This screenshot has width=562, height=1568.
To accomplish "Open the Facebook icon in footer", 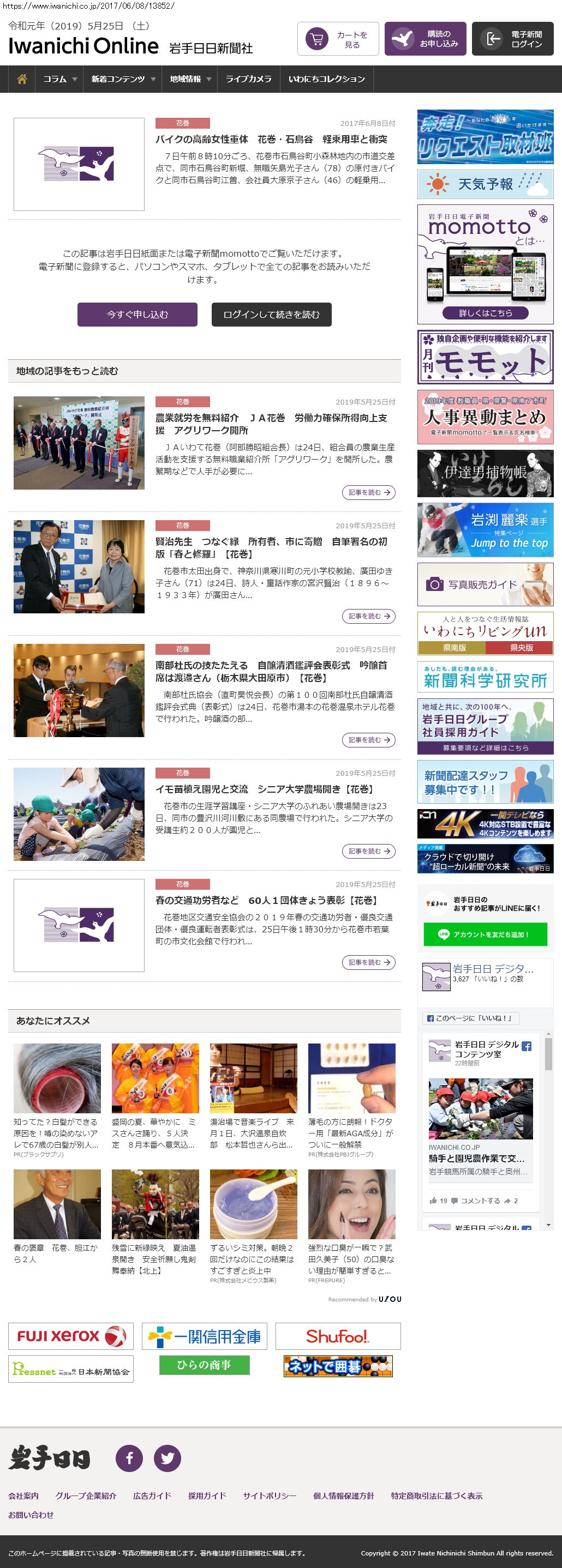I will (129, 1458).
